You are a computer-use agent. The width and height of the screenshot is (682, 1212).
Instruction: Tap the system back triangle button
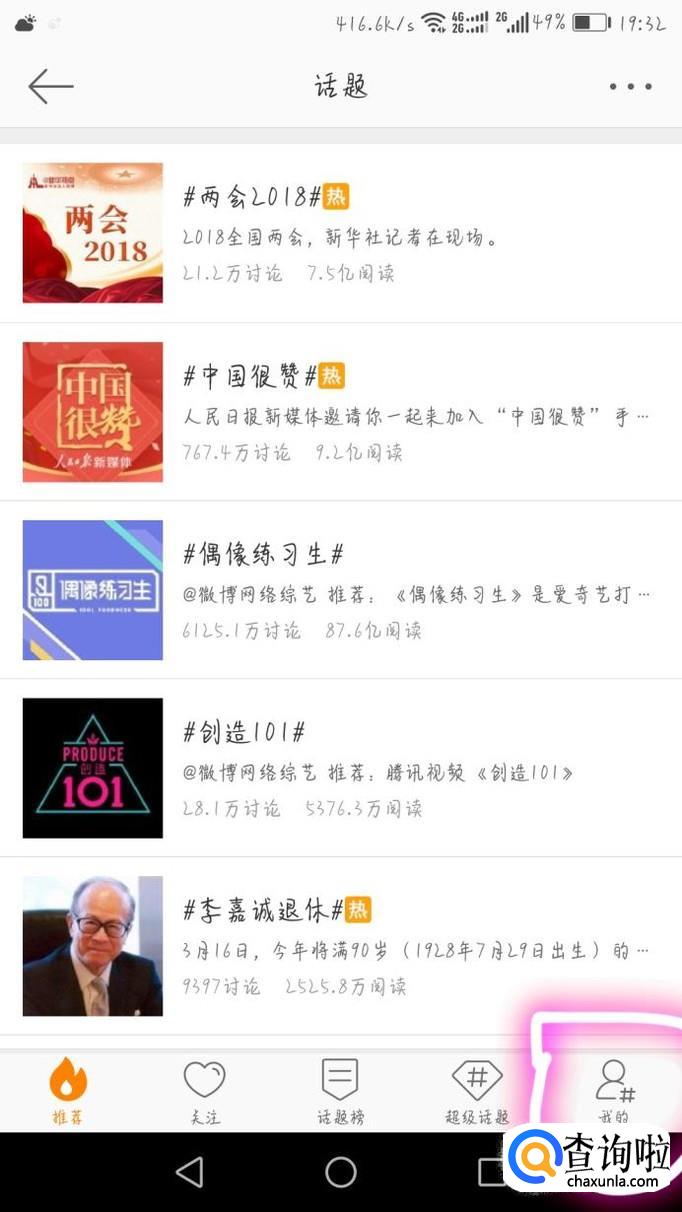(189, 1172)
